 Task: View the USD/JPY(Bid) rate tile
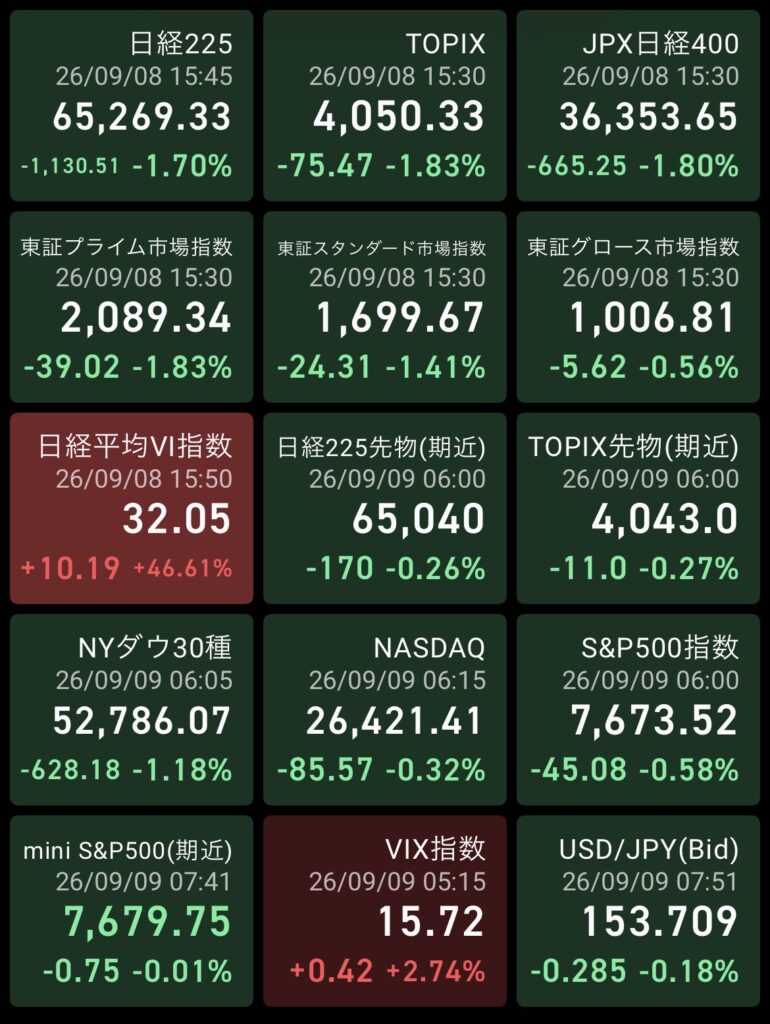click(x=638, y=910)
